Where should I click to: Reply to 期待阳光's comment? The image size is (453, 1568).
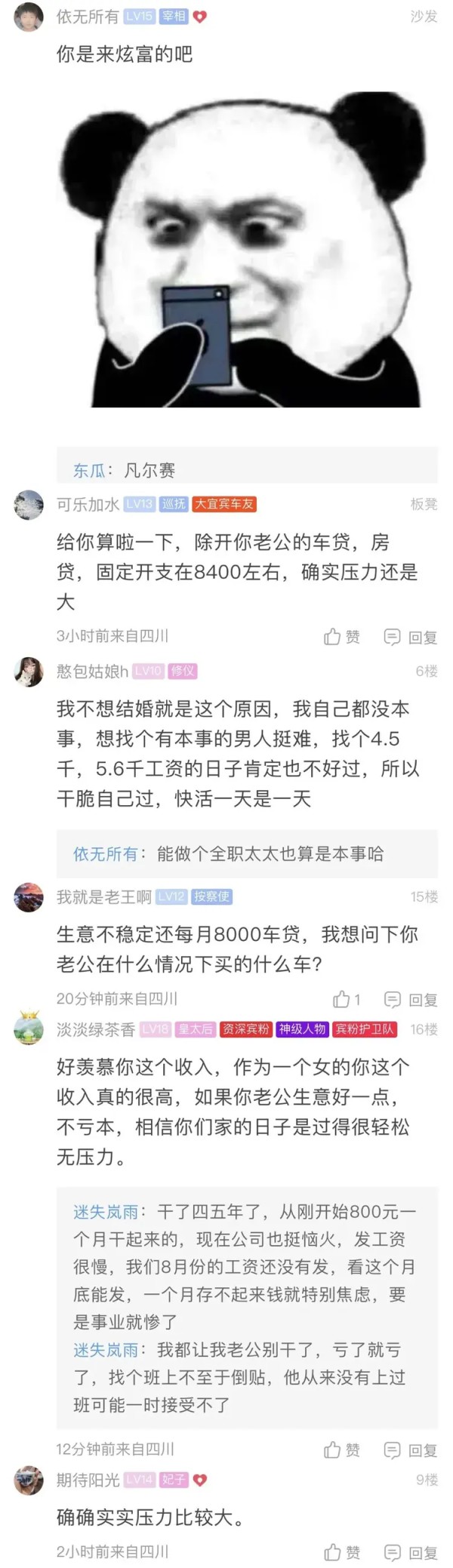coord(411,1551)
